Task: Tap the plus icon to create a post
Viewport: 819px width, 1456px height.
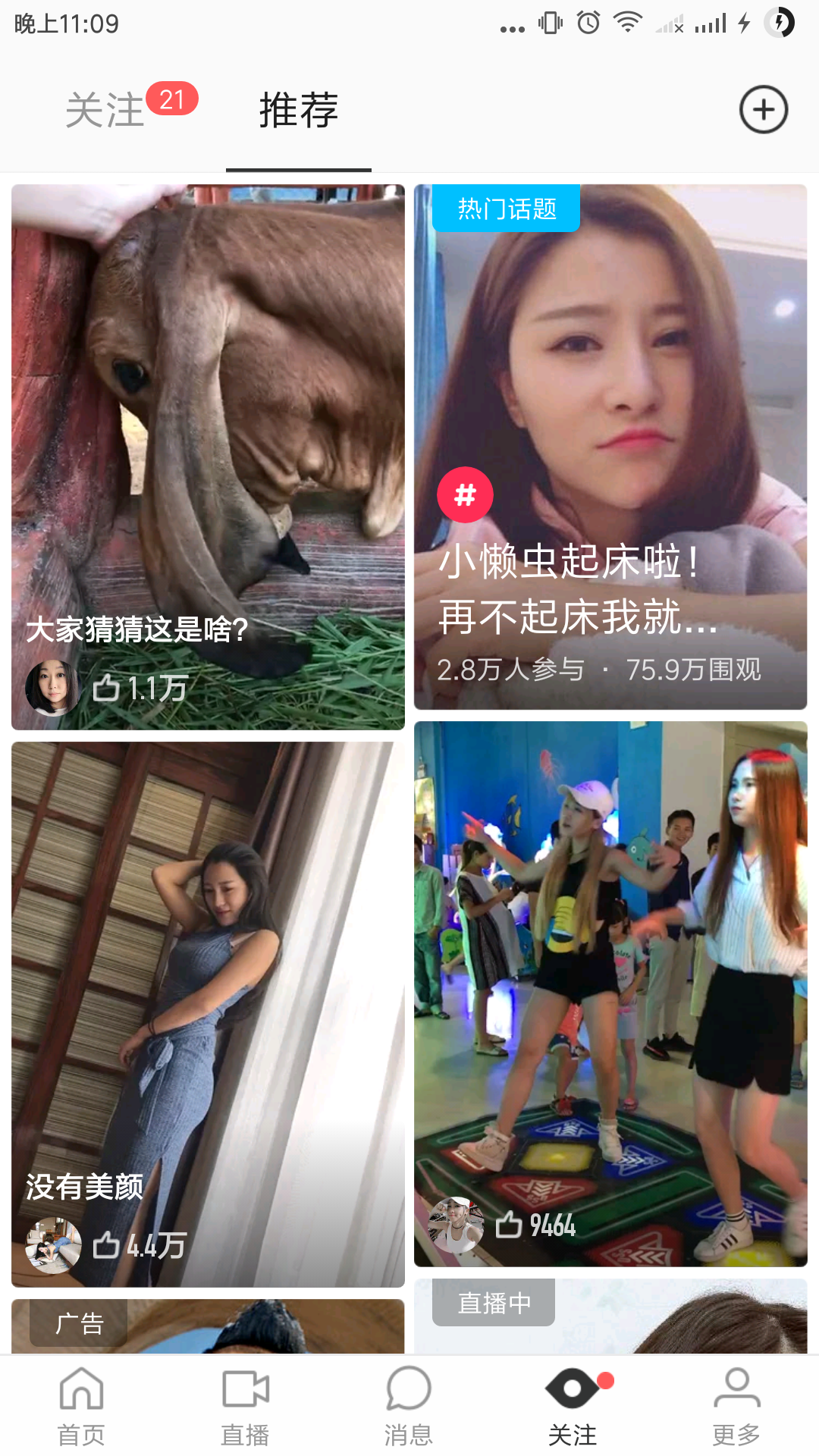Action: [763, 110]
